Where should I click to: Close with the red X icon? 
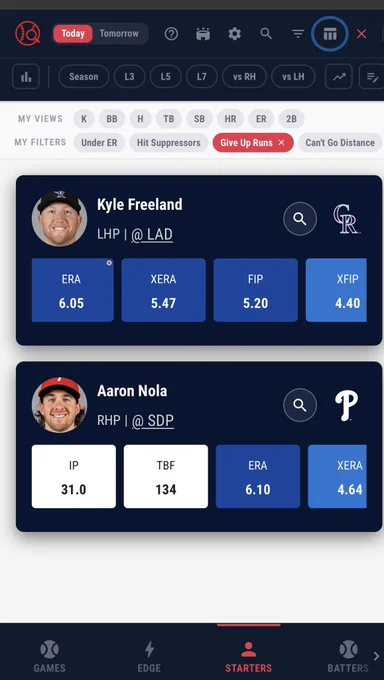tap(361, 34)
